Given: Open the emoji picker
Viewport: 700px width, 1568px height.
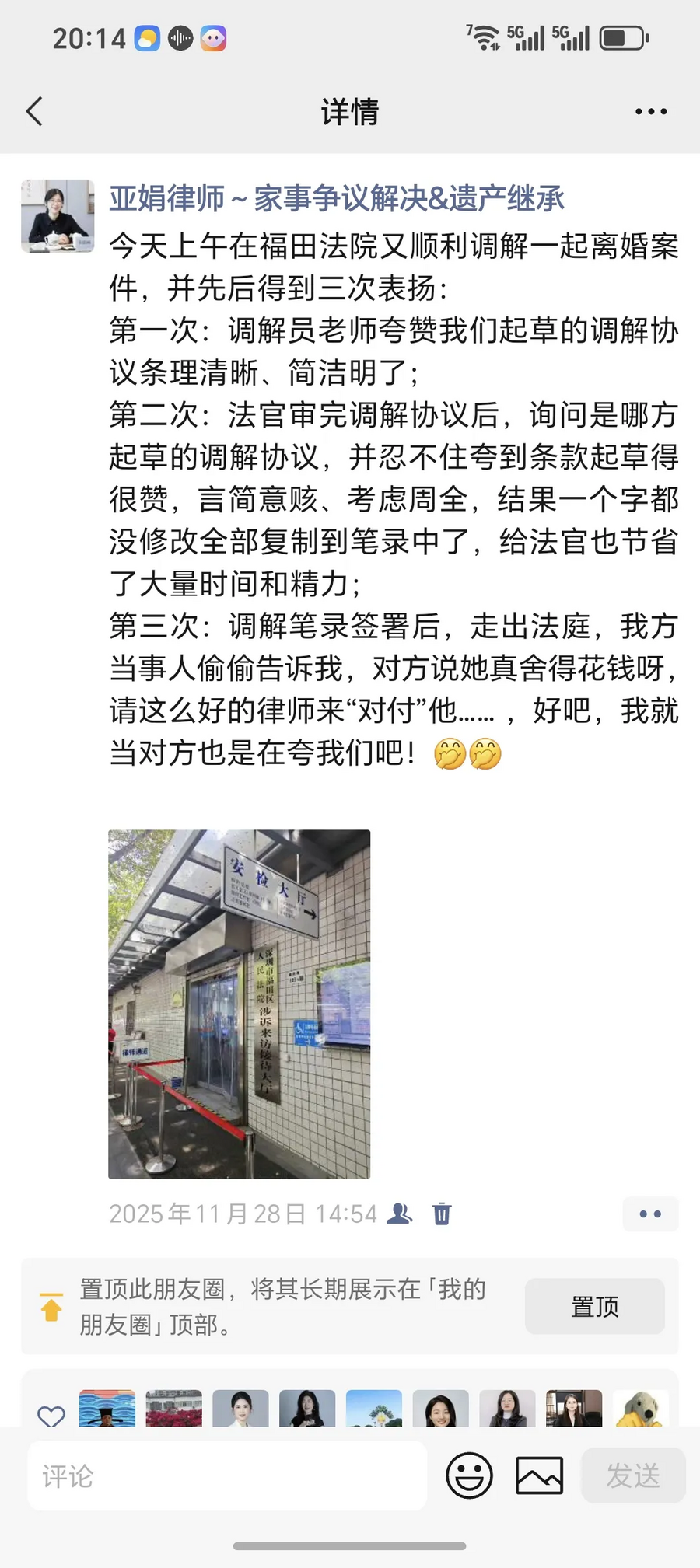Looking at the screenshot, I should click(x=469, y=1475).
